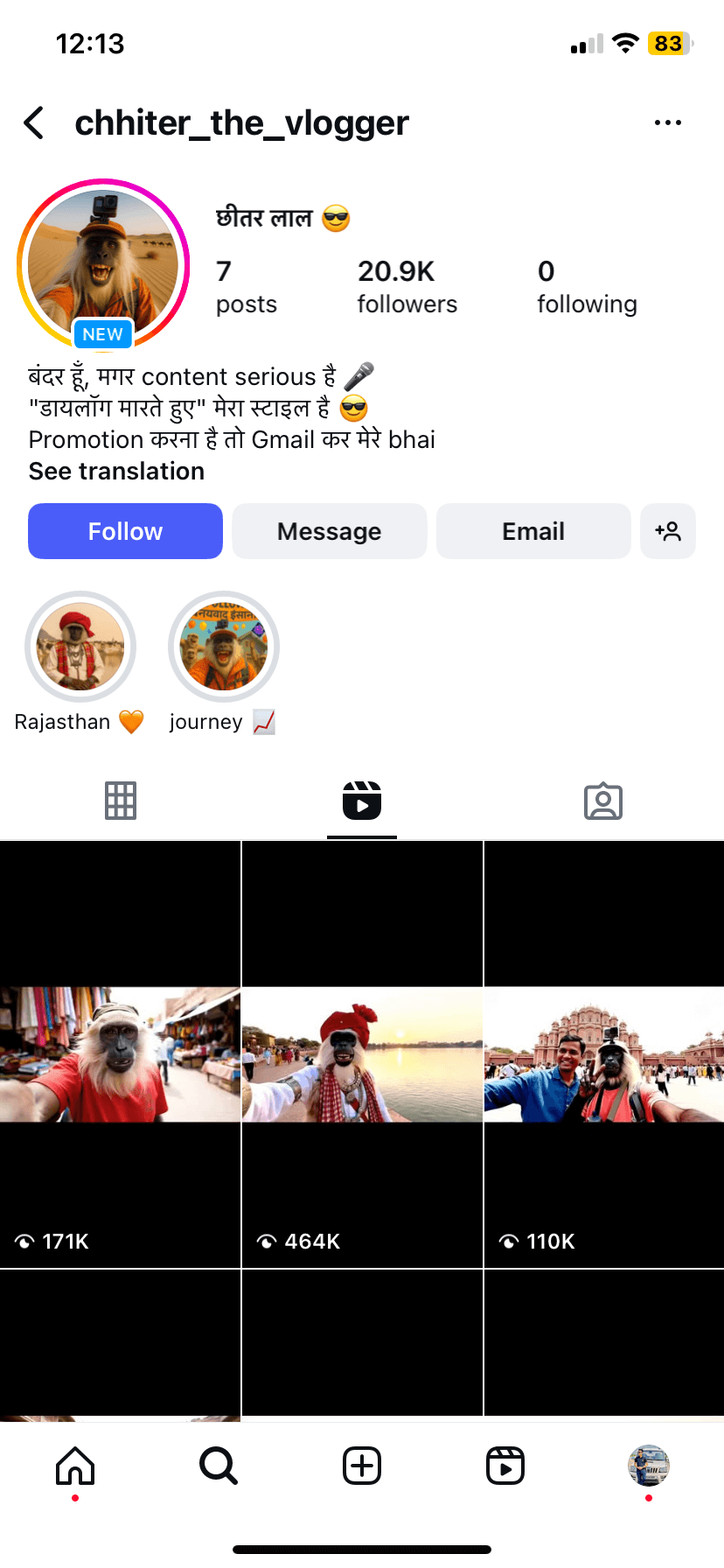View the profile picture story
Image resolution: width=724 pixels, height=1568 pixels.
coord(103,265)
